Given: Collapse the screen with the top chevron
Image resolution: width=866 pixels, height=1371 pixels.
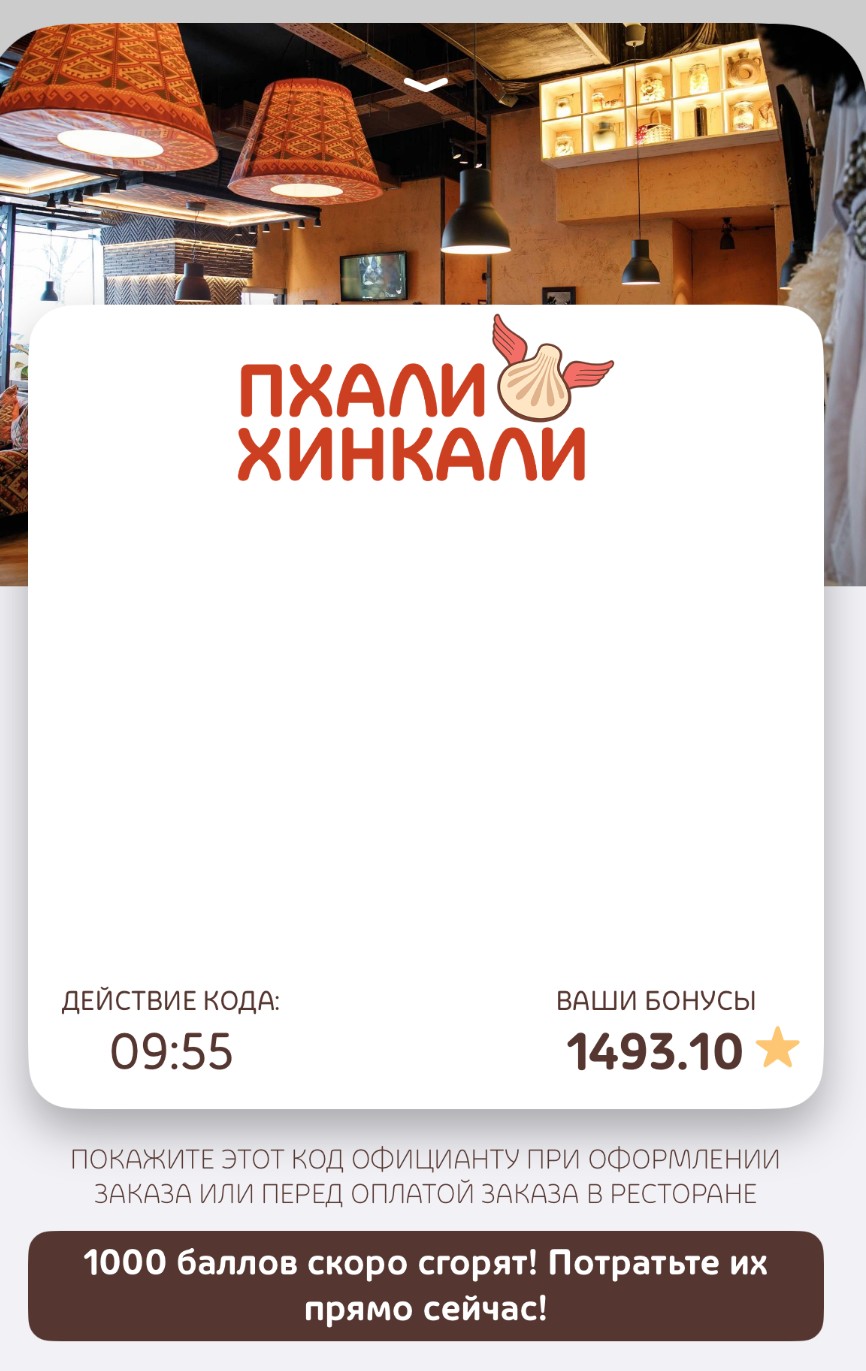Looking at the screenshot, I should coord(426,84).
